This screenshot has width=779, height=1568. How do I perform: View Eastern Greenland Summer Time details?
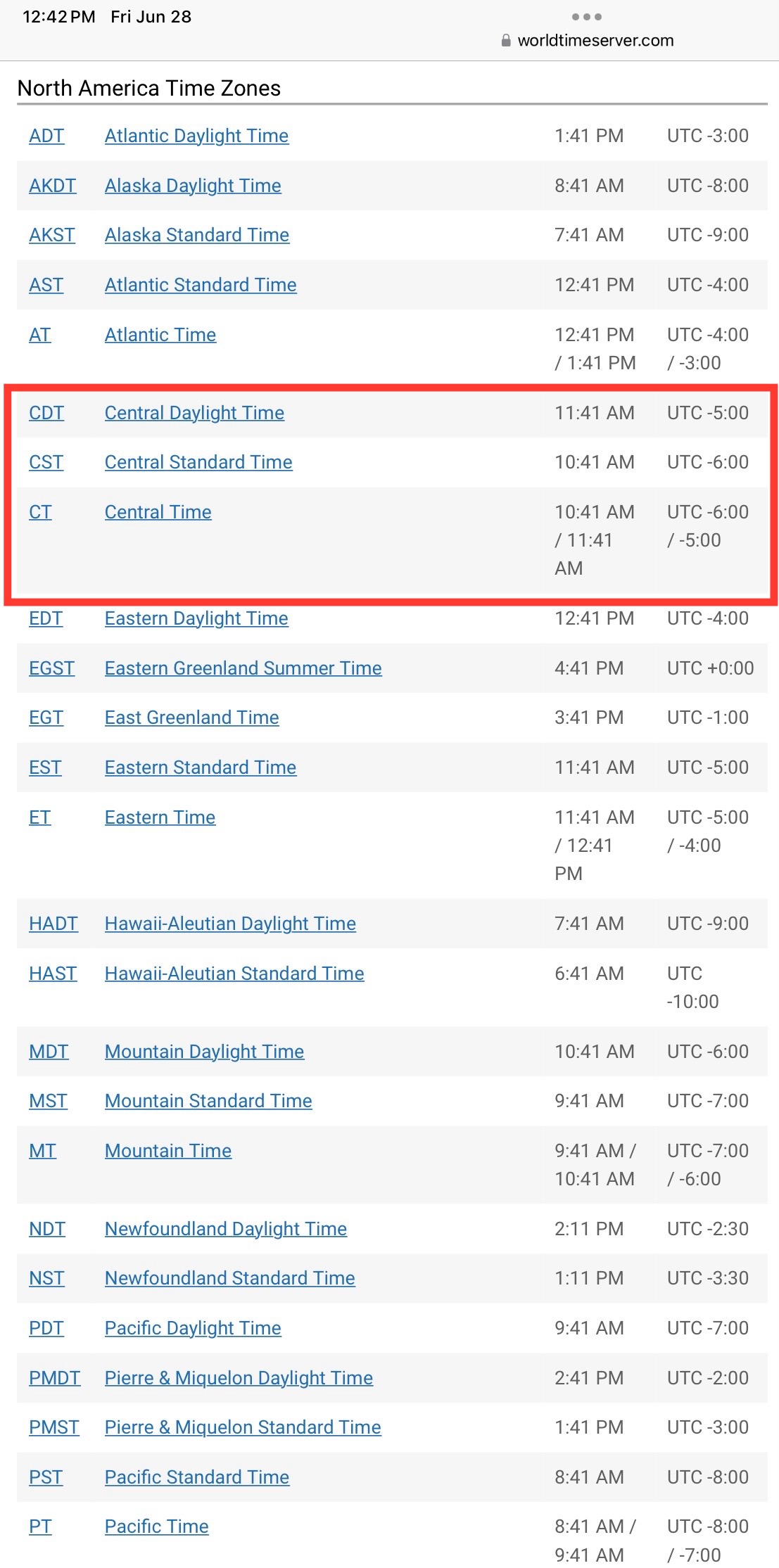(x=243, y=668)
